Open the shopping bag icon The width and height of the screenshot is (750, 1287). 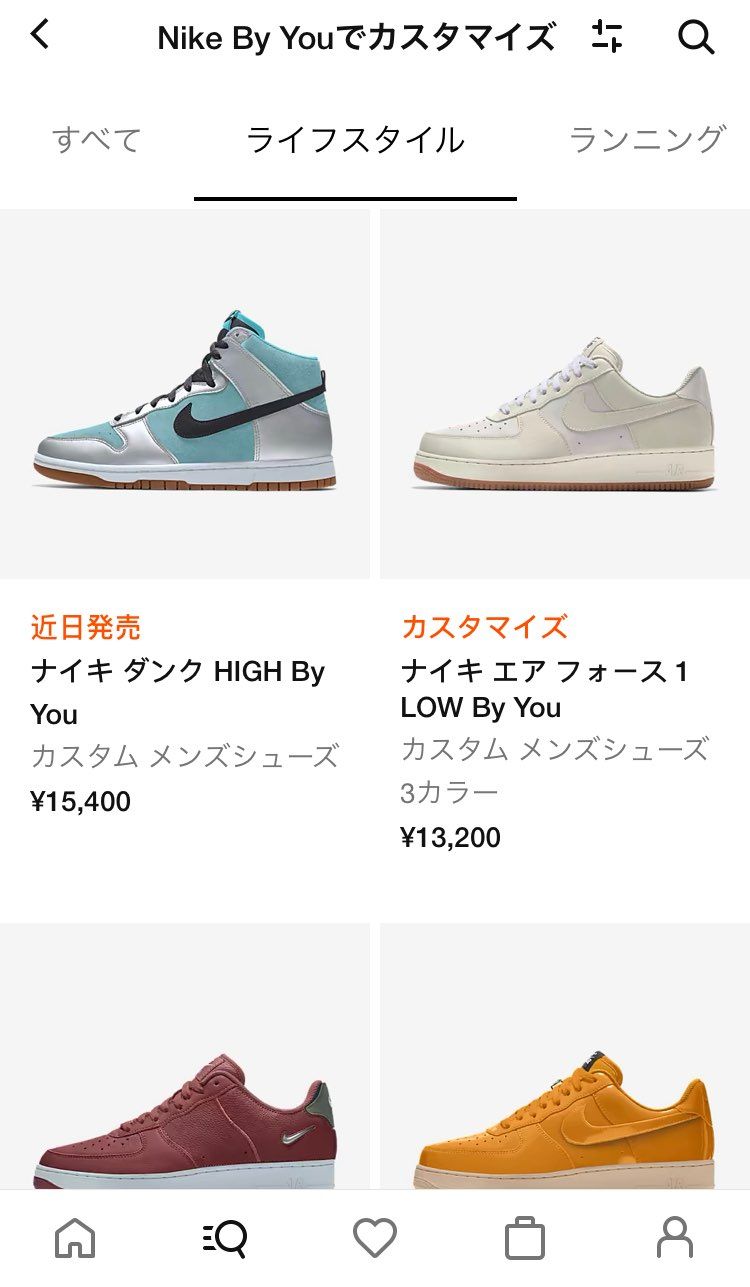(x=524, y=1240)
